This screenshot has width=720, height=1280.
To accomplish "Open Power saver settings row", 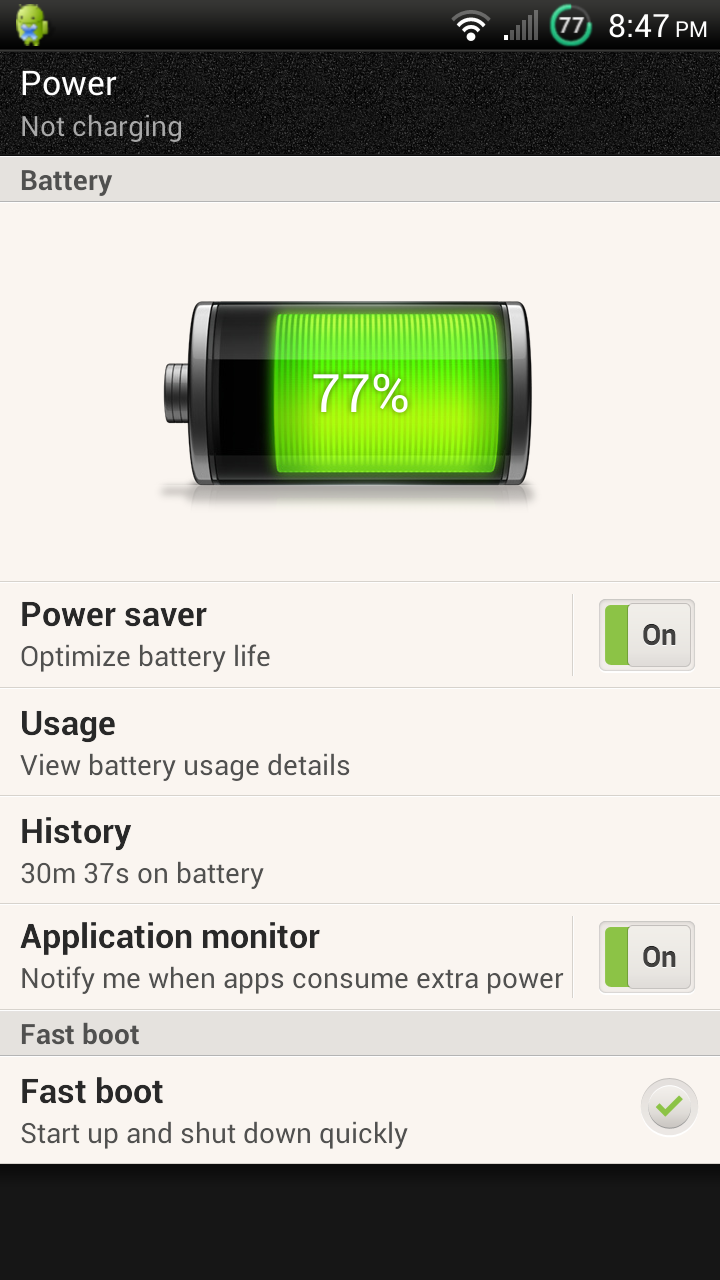I will point(286,635).
